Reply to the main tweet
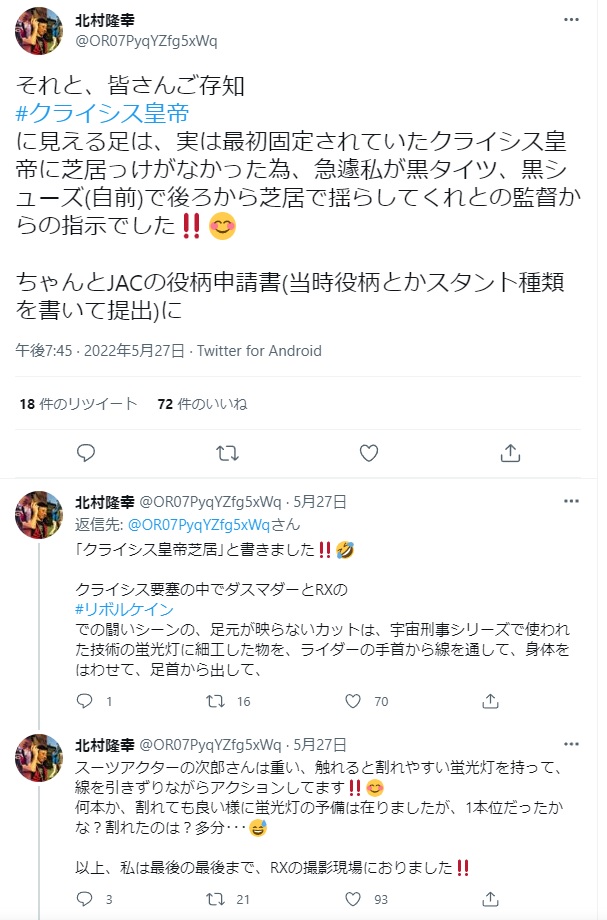 (x=86, y=453)
